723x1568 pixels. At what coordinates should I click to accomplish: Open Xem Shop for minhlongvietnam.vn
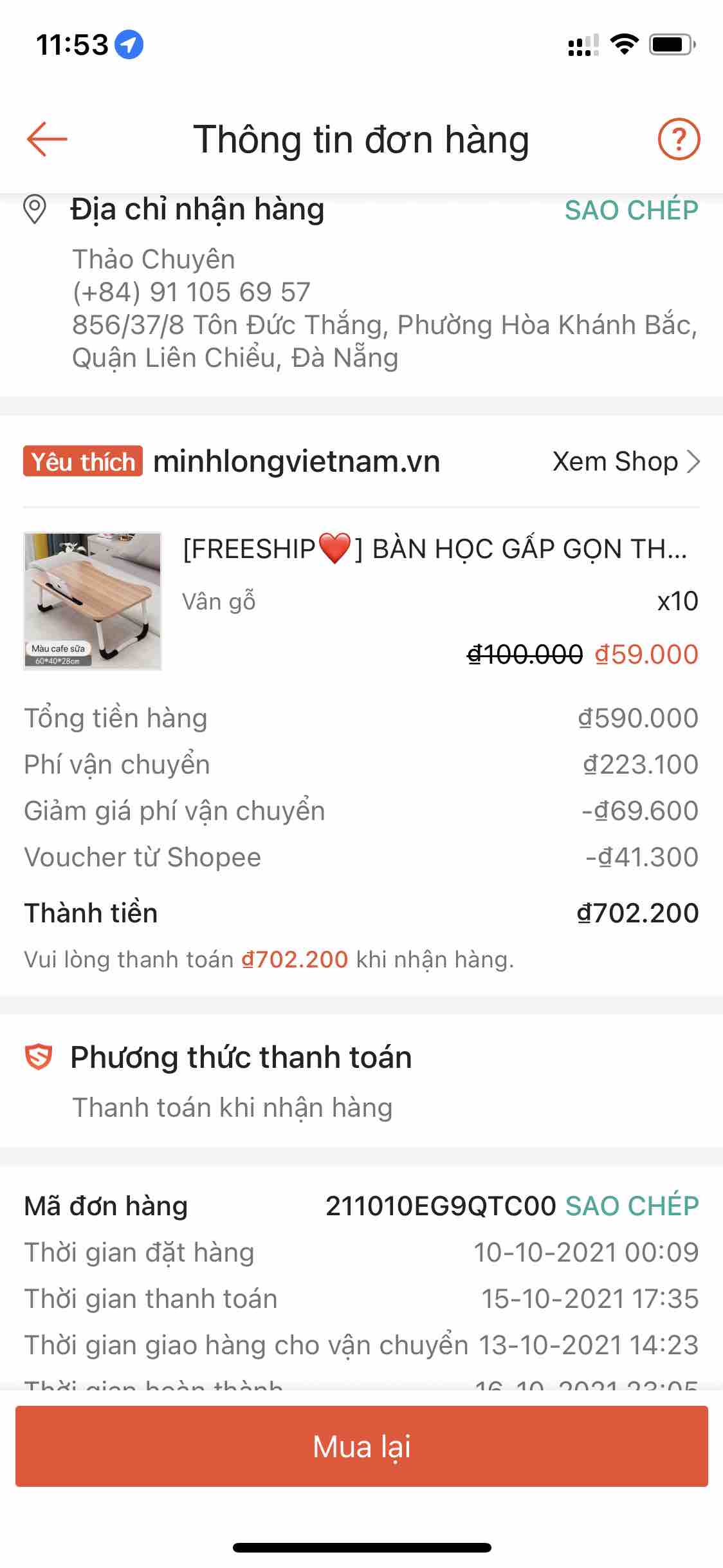click(625, 462)
